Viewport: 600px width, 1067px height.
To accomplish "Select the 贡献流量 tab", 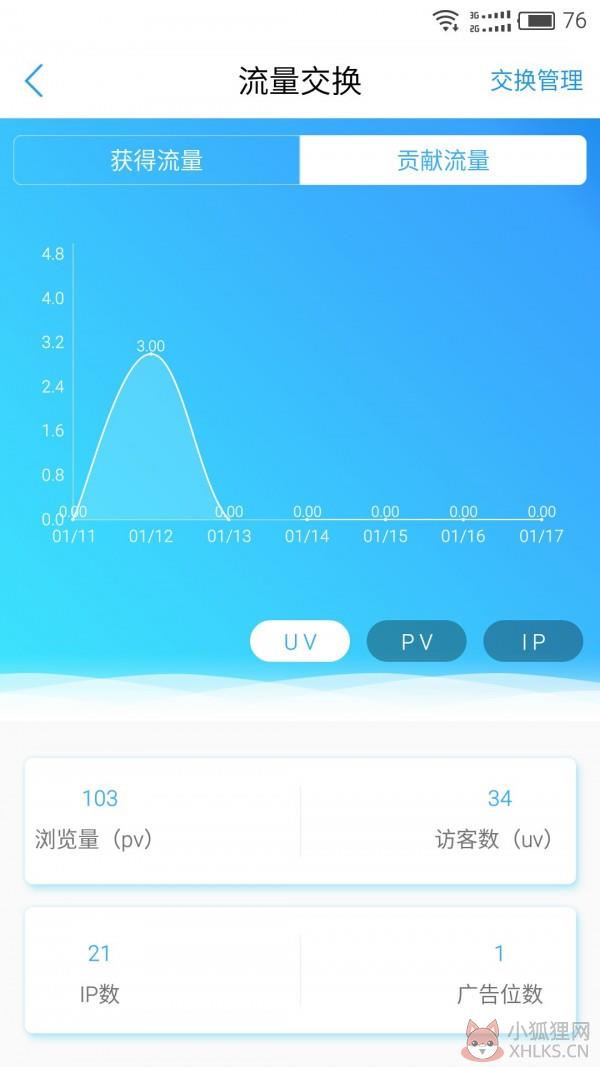I will tap(443, 160).
